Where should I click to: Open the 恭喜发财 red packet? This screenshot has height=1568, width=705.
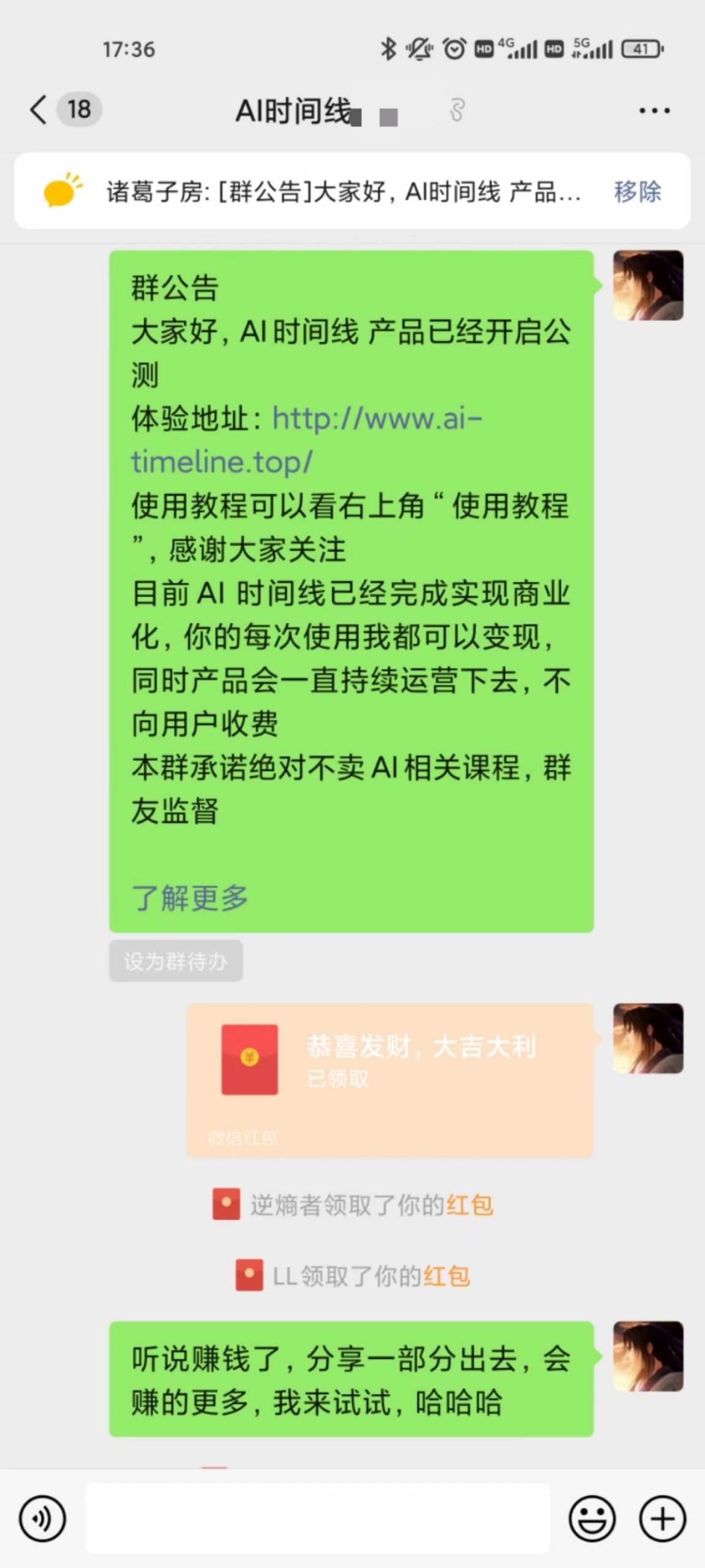click(x=390, y=1080)
